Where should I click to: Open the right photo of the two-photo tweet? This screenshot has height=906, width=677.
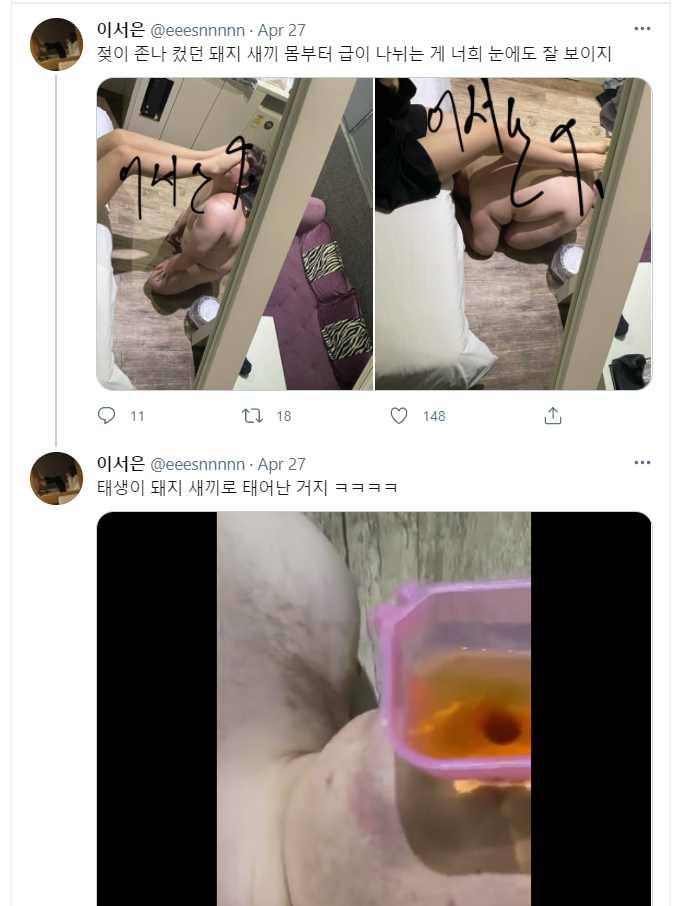pos(513,234)
